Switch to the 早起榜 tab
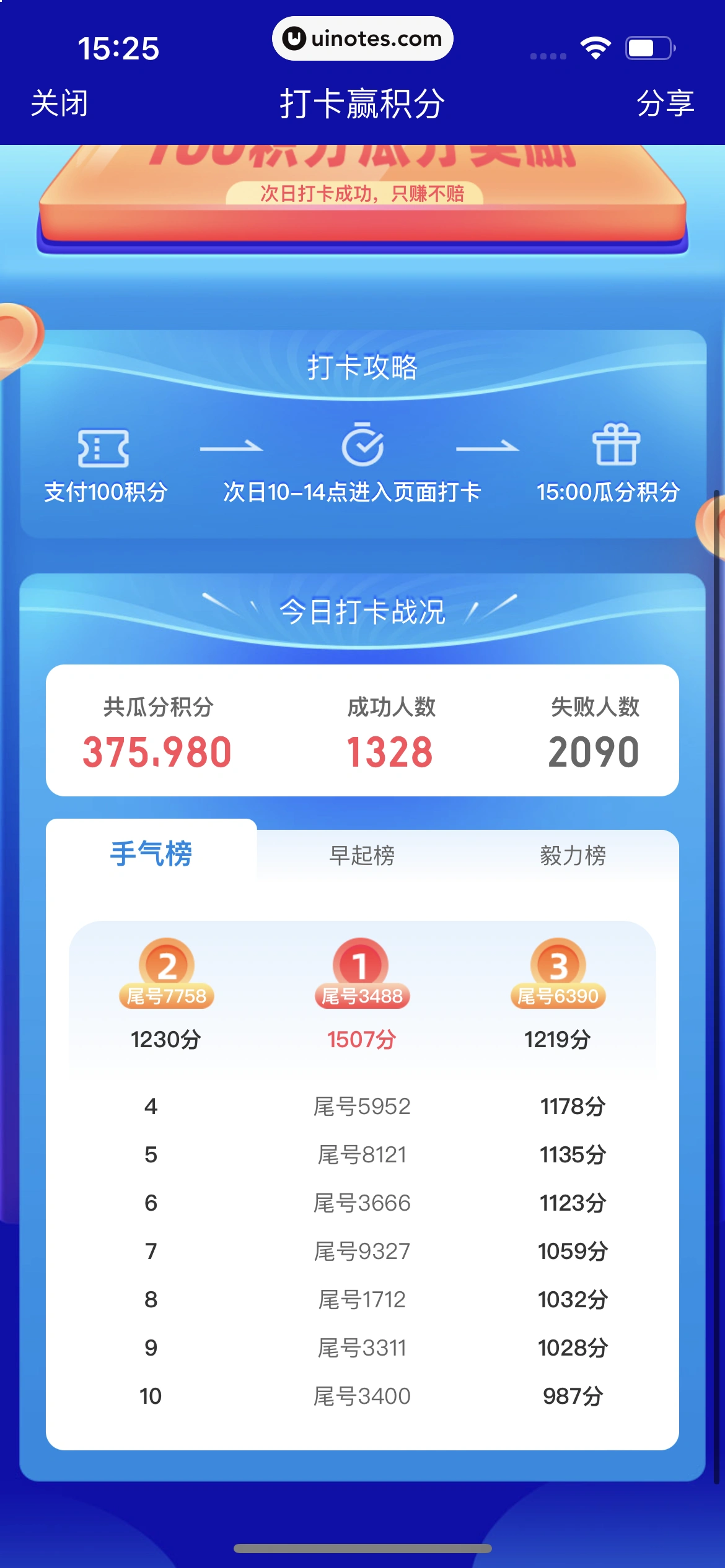 tap(362, 855)
